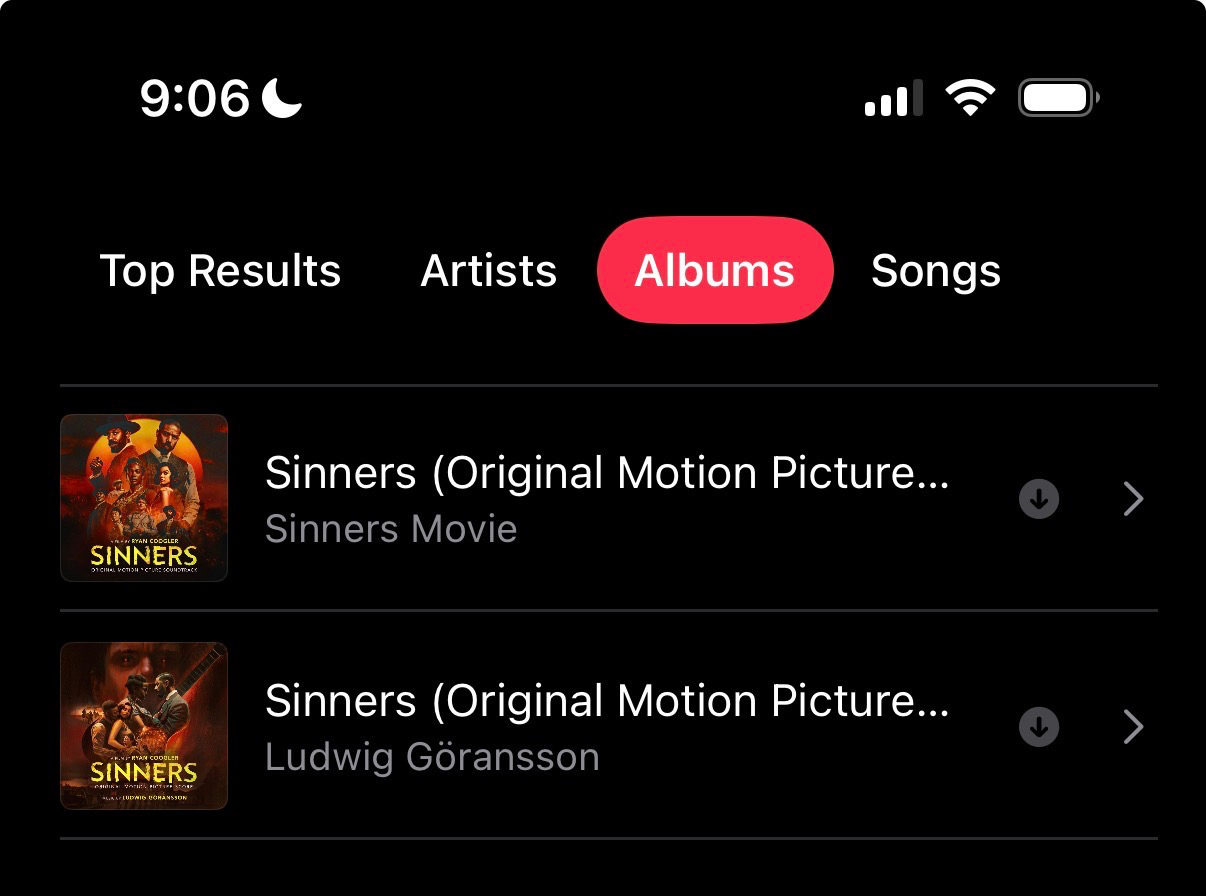Download status icon for Sinners Movie album

(x=1039, y=498)
